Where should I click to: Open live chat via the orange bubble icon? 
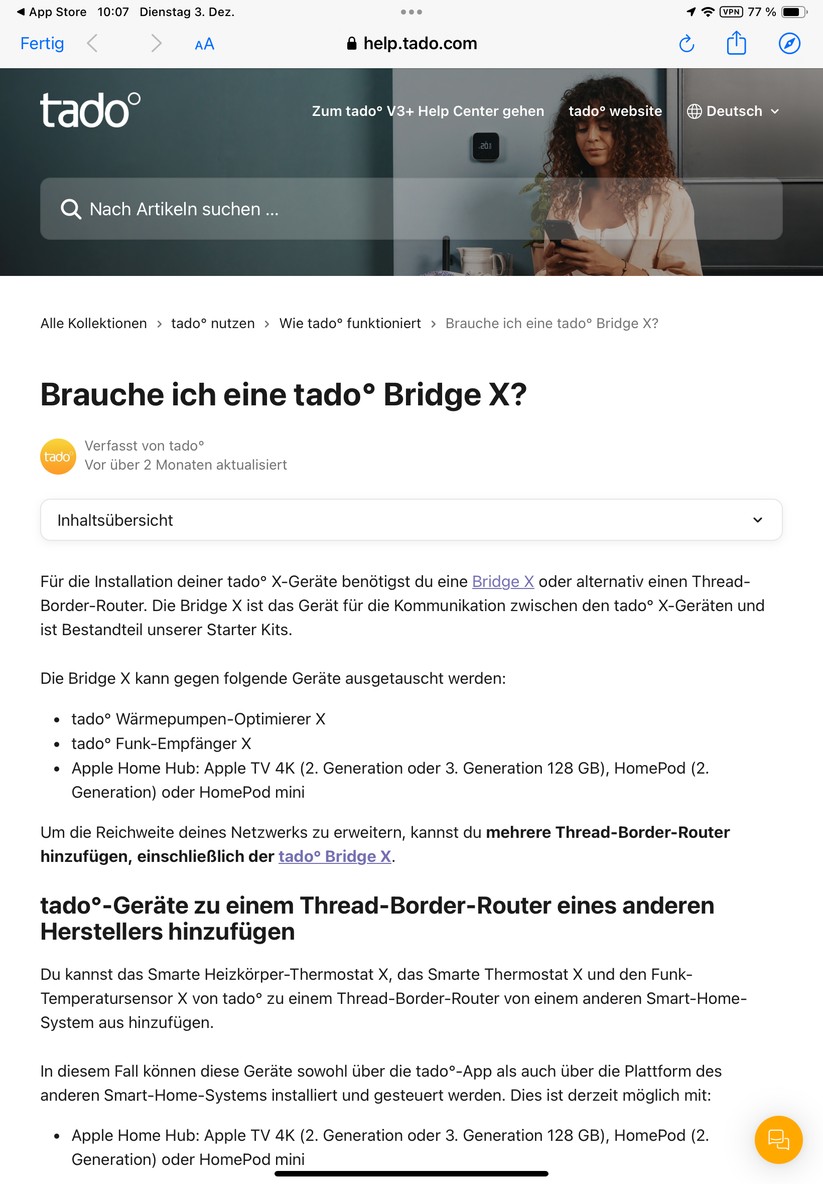coord(778,1139)
